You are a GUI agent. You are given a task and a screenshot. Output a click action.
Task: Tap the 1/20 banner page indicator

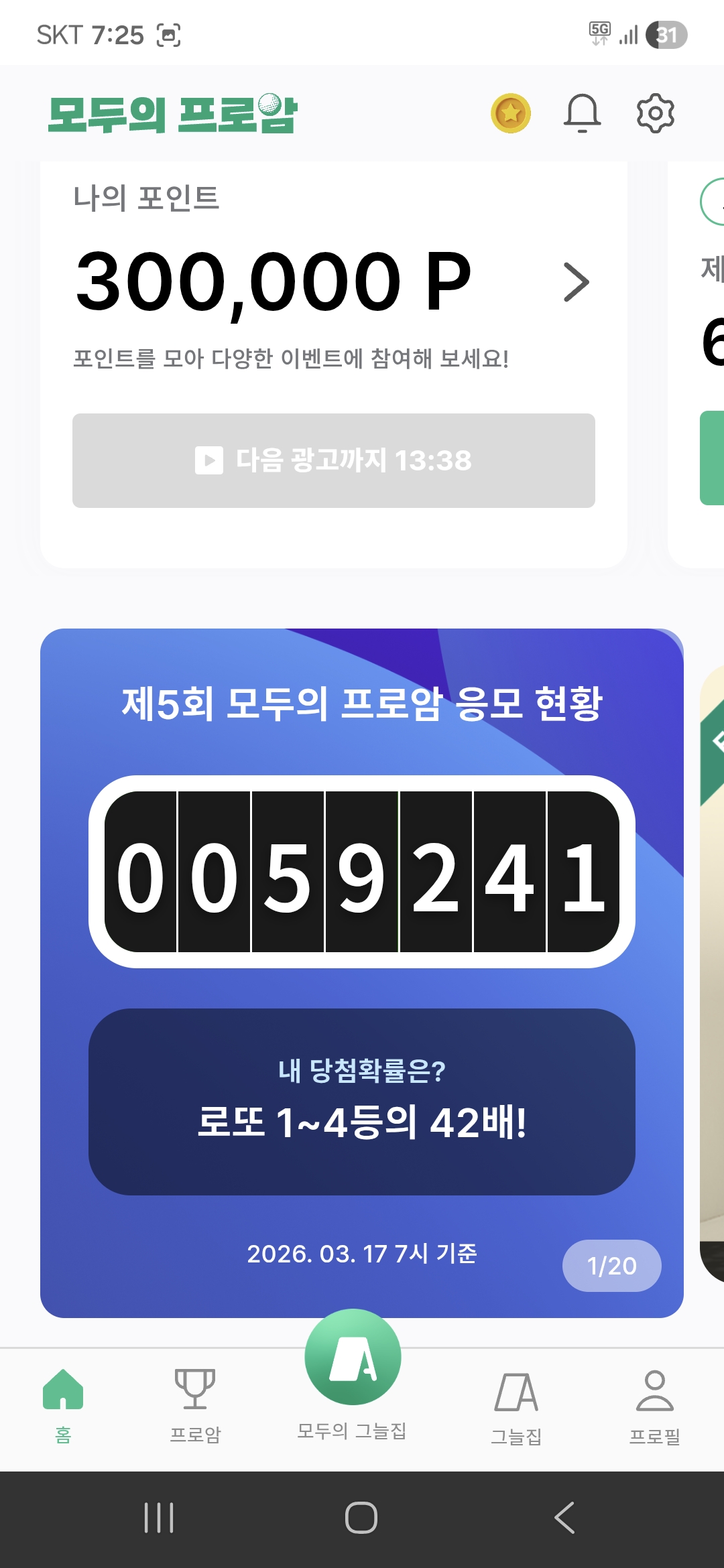611,1265
